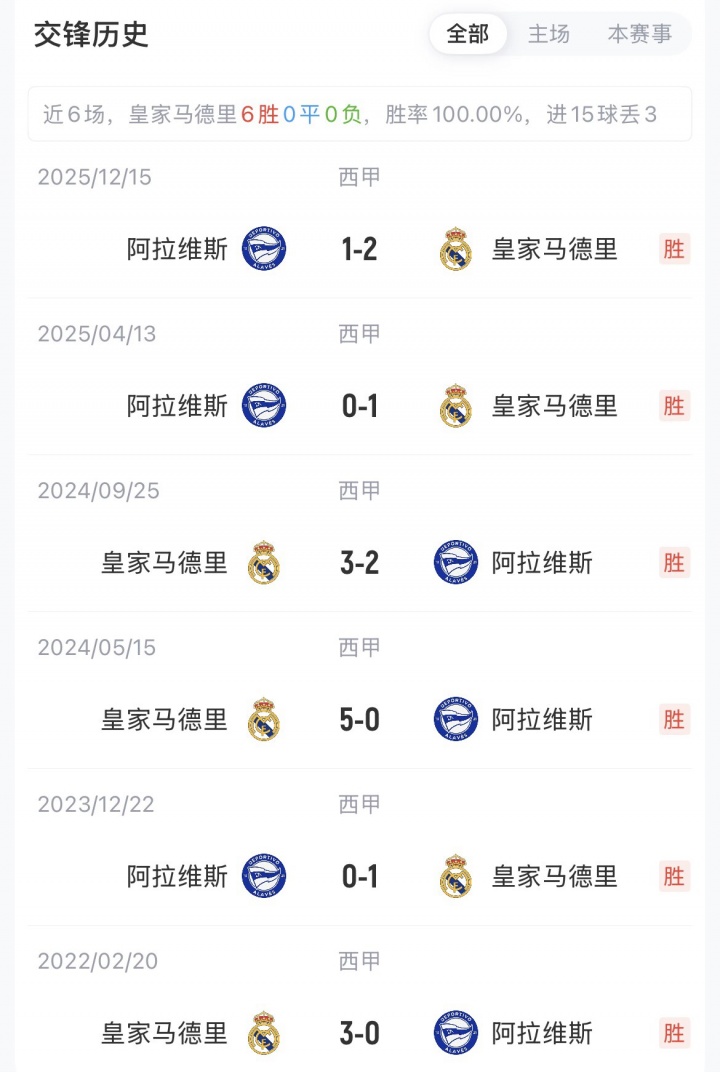View the 2024/09/25 match with score 3-2
This screenshot has width=720, height=1072.
pyautogui.click(x=359, y=563)
